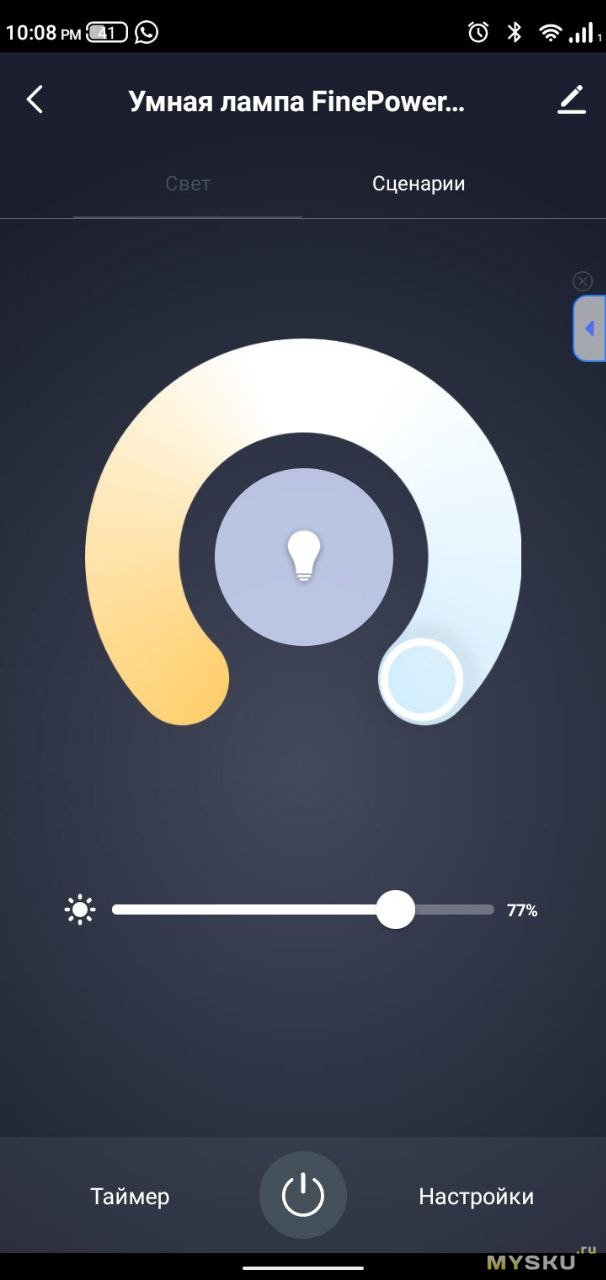
Task: Tap the warm end of color temperature ring
Action: 185,682
